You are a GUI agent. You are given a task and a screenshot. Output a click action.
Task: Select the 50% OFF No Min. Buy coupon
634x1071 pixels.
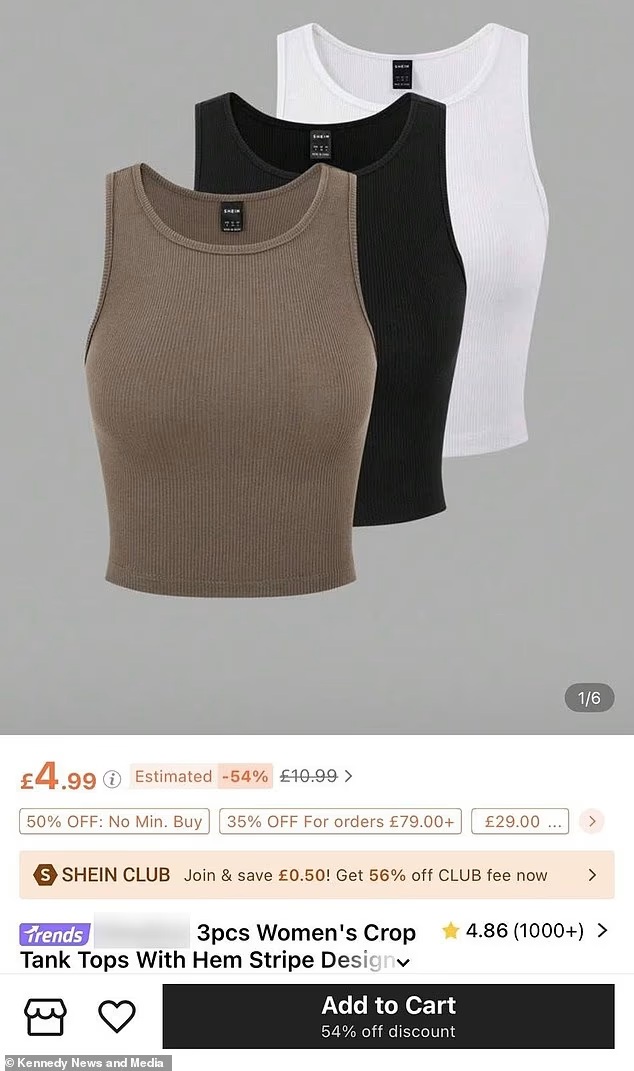pos(114,821)
